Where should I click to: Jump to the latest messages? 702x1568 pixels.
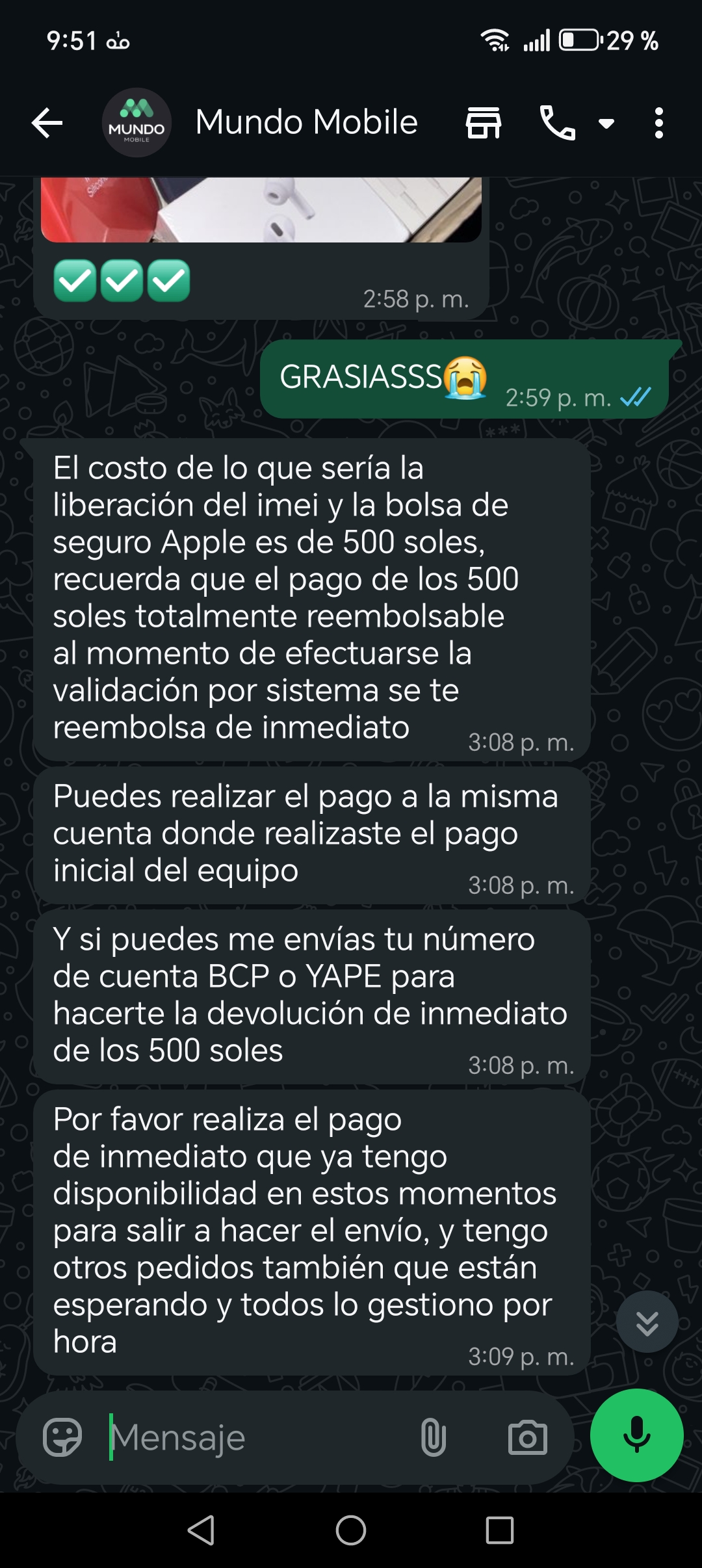(647, 1322)
